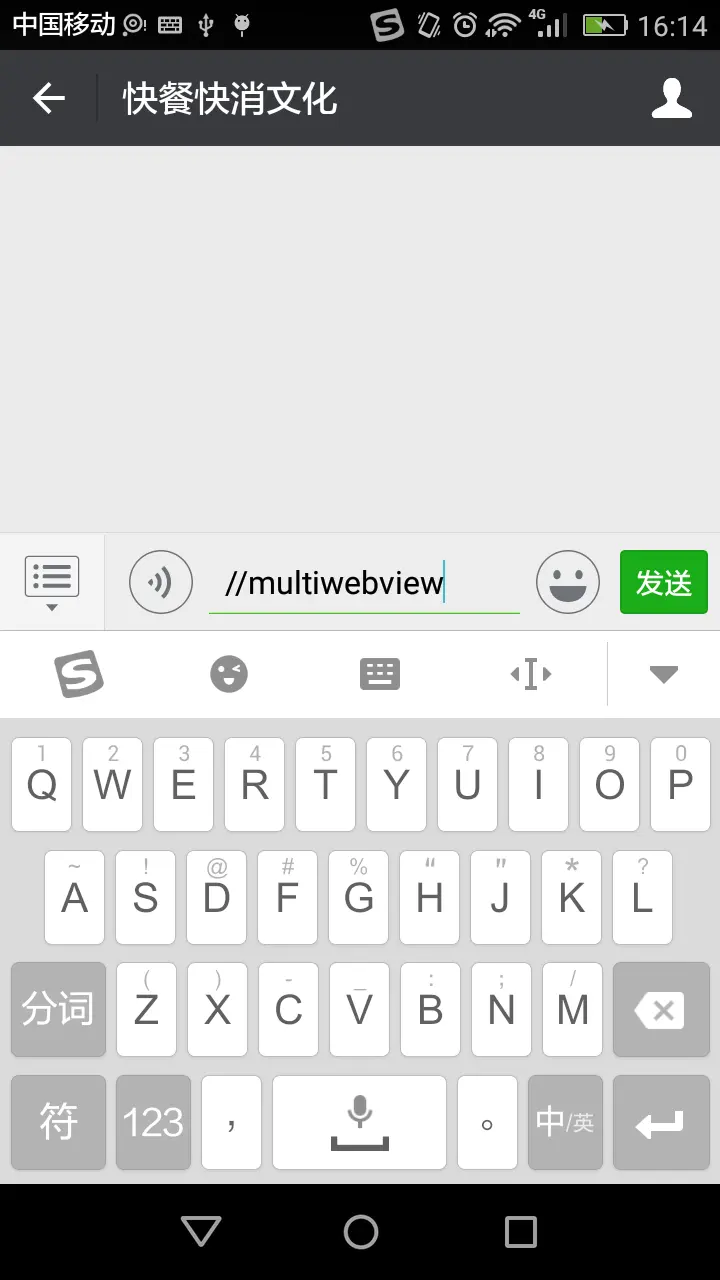The image size is (720, 1280).
Task: Go back using the top-left arrow
Action: (x=48, y=98)
